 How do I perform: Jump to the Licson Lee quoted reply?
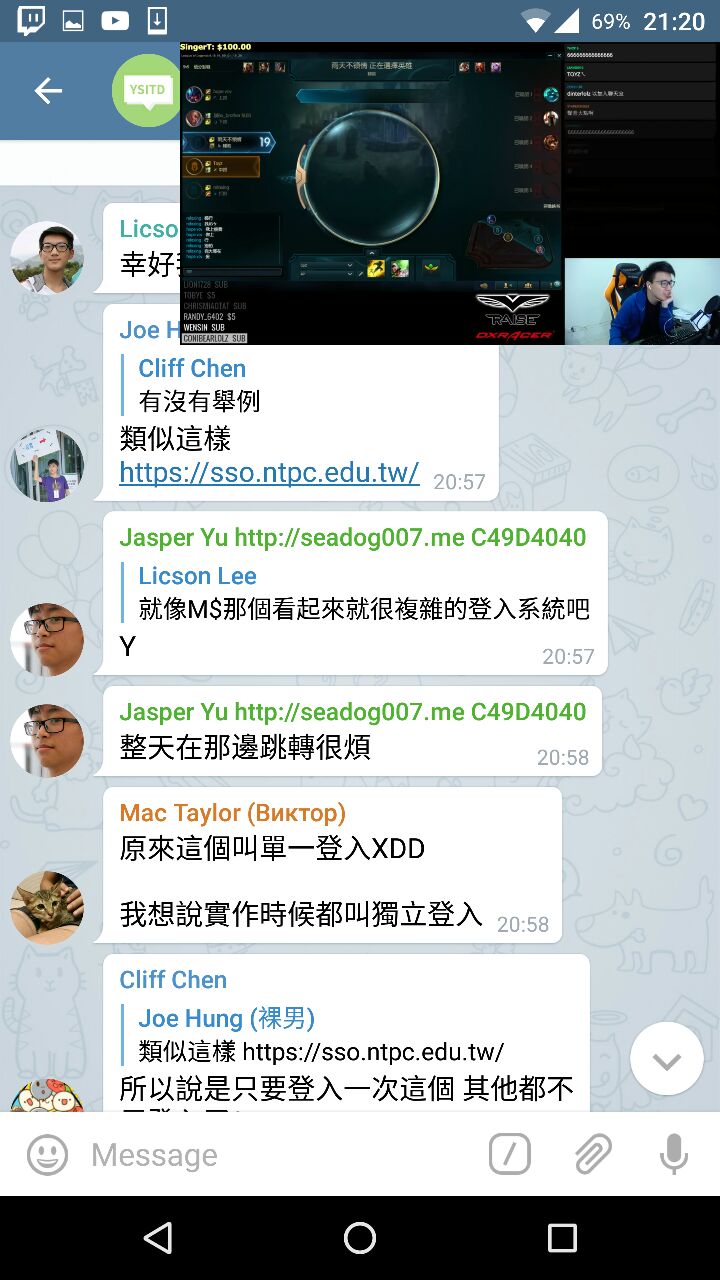tap(360, 592)
